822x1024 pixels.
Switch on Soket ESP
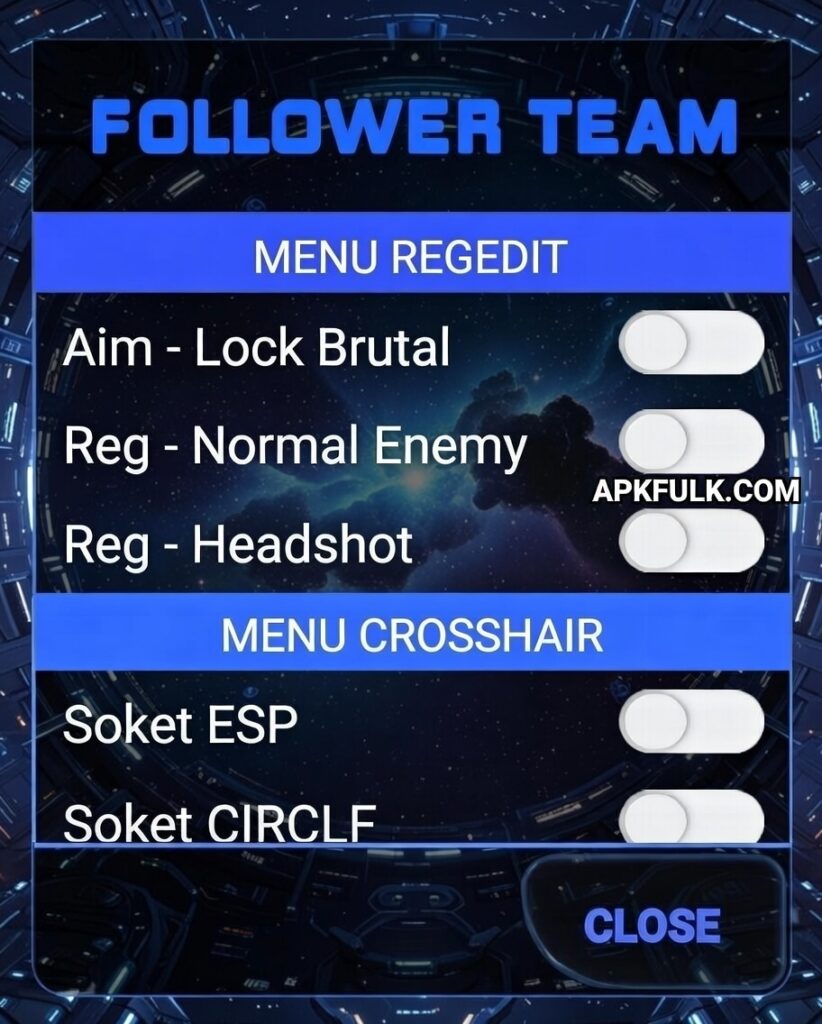[691, 721]
